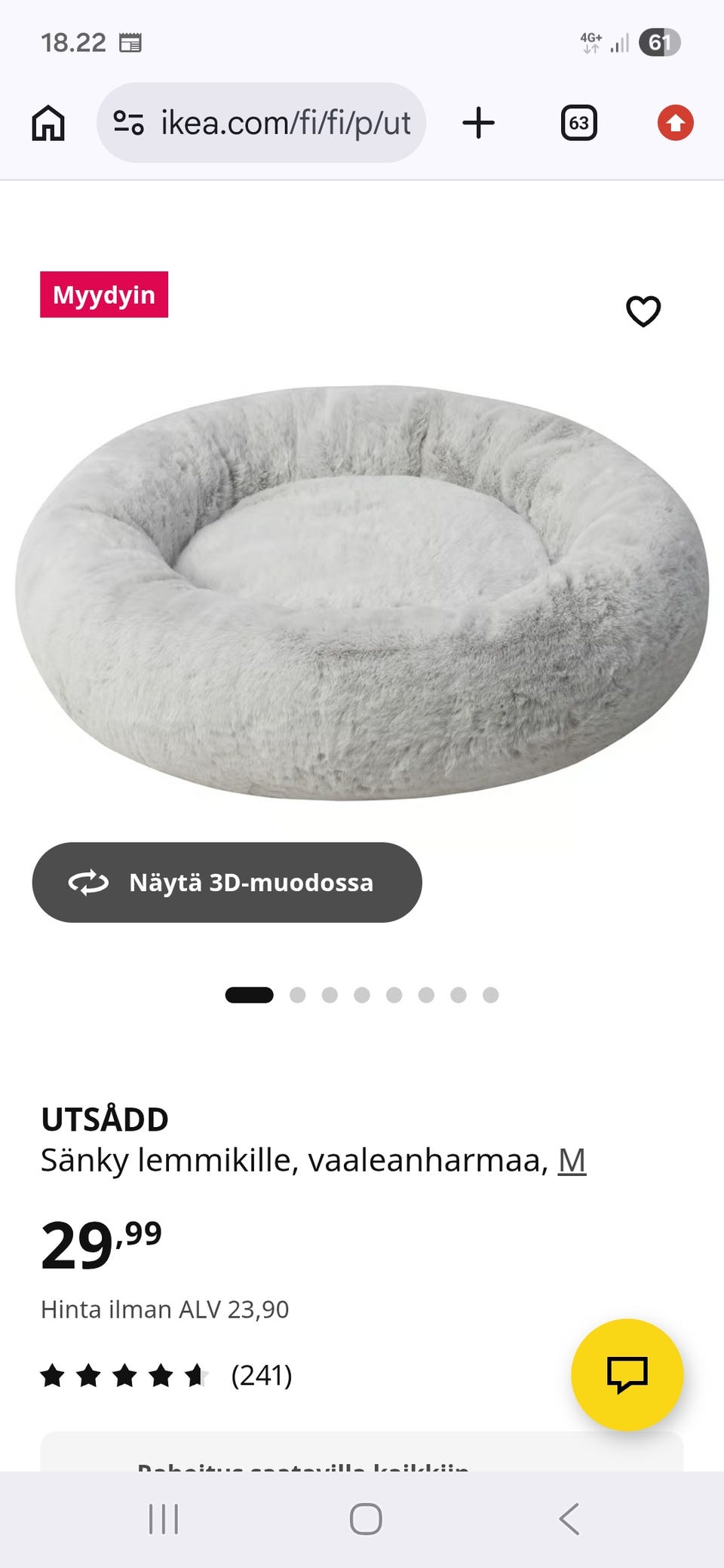Tap Näytä 3D-muodossa button
The height and width of the screenshot is (1568, 724).
(x=227, y=882)
